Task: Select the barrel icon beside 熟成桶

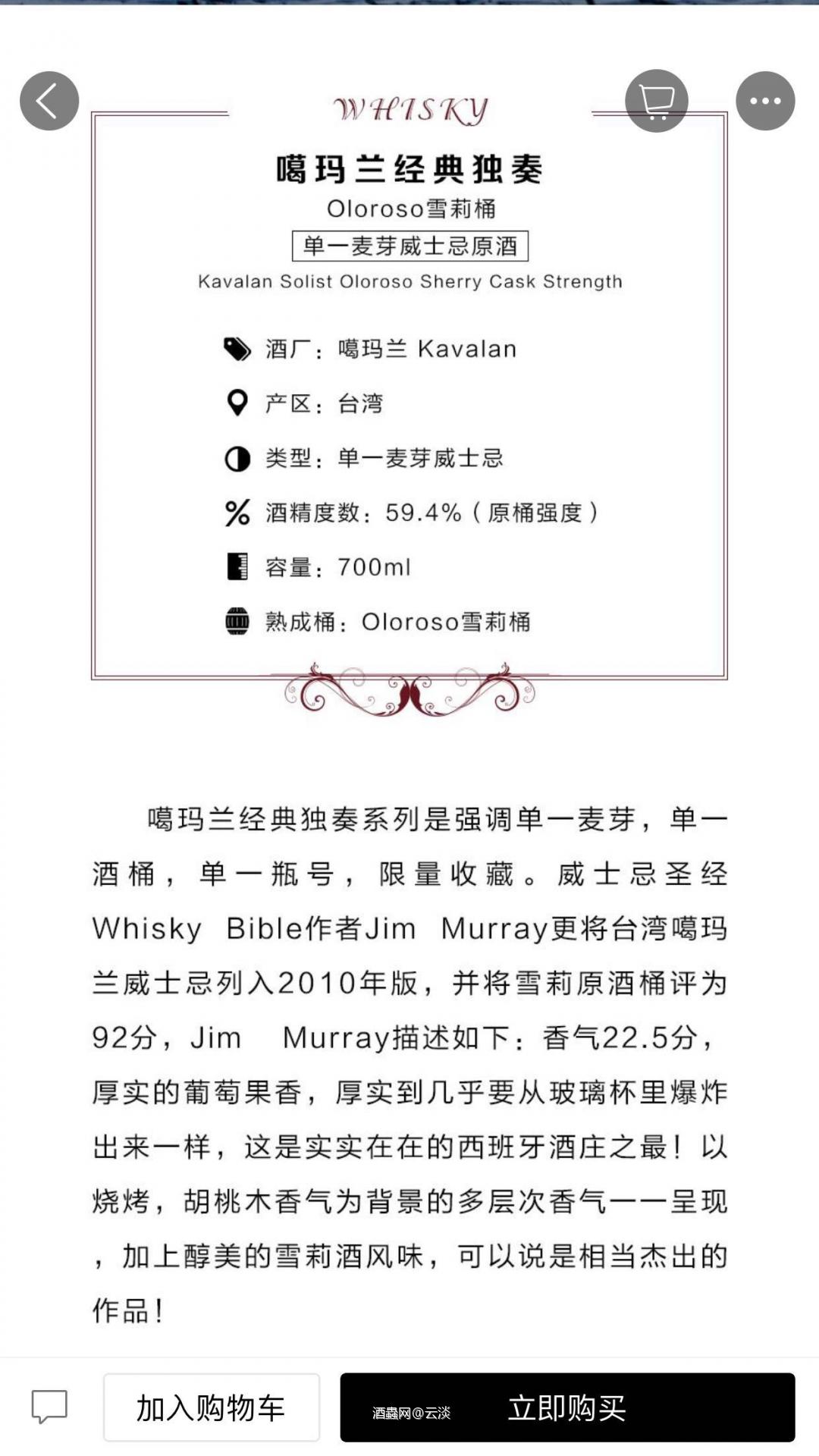Action: point(236,622)
